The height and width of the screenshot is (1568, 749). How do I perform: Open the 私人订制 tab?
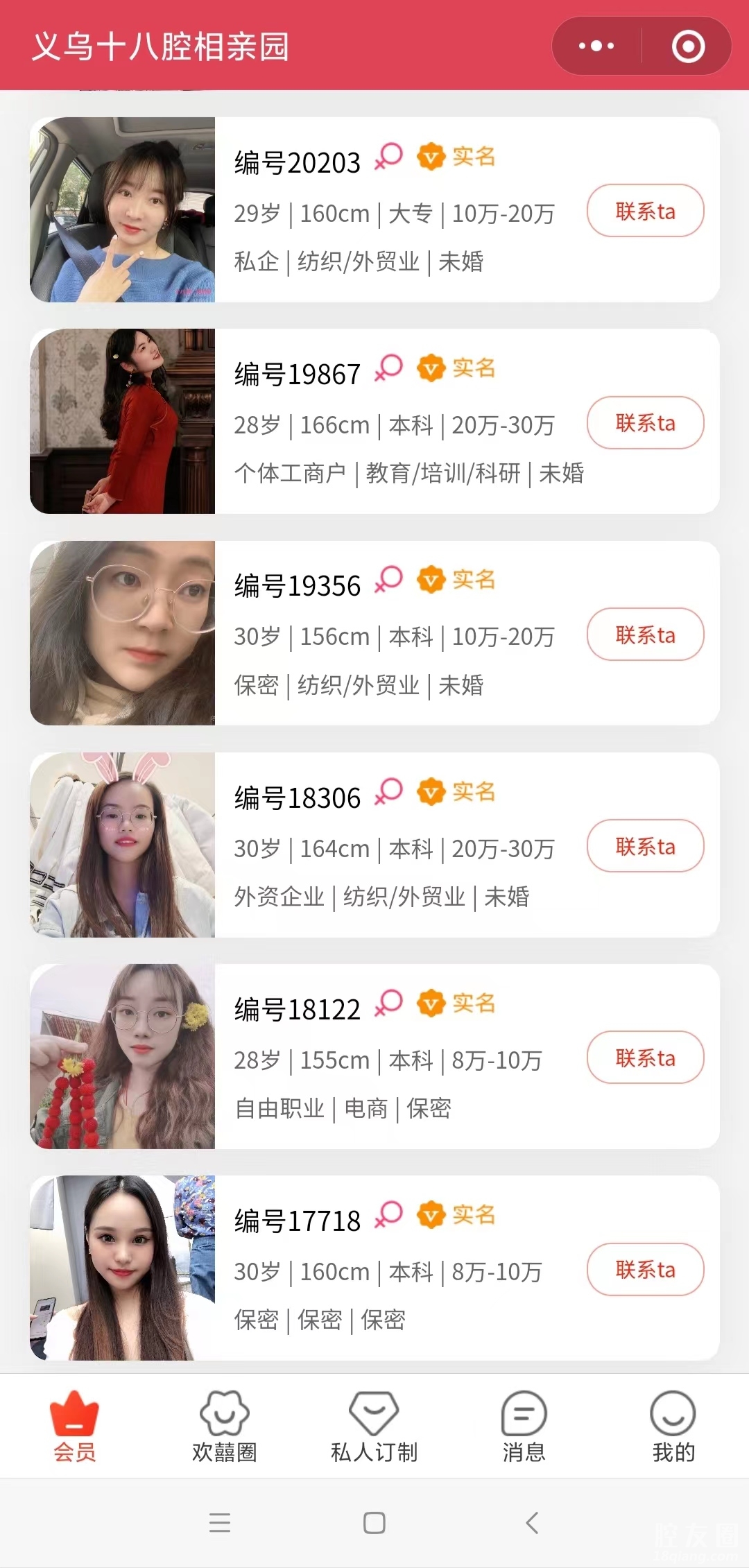pos(374,1427)
